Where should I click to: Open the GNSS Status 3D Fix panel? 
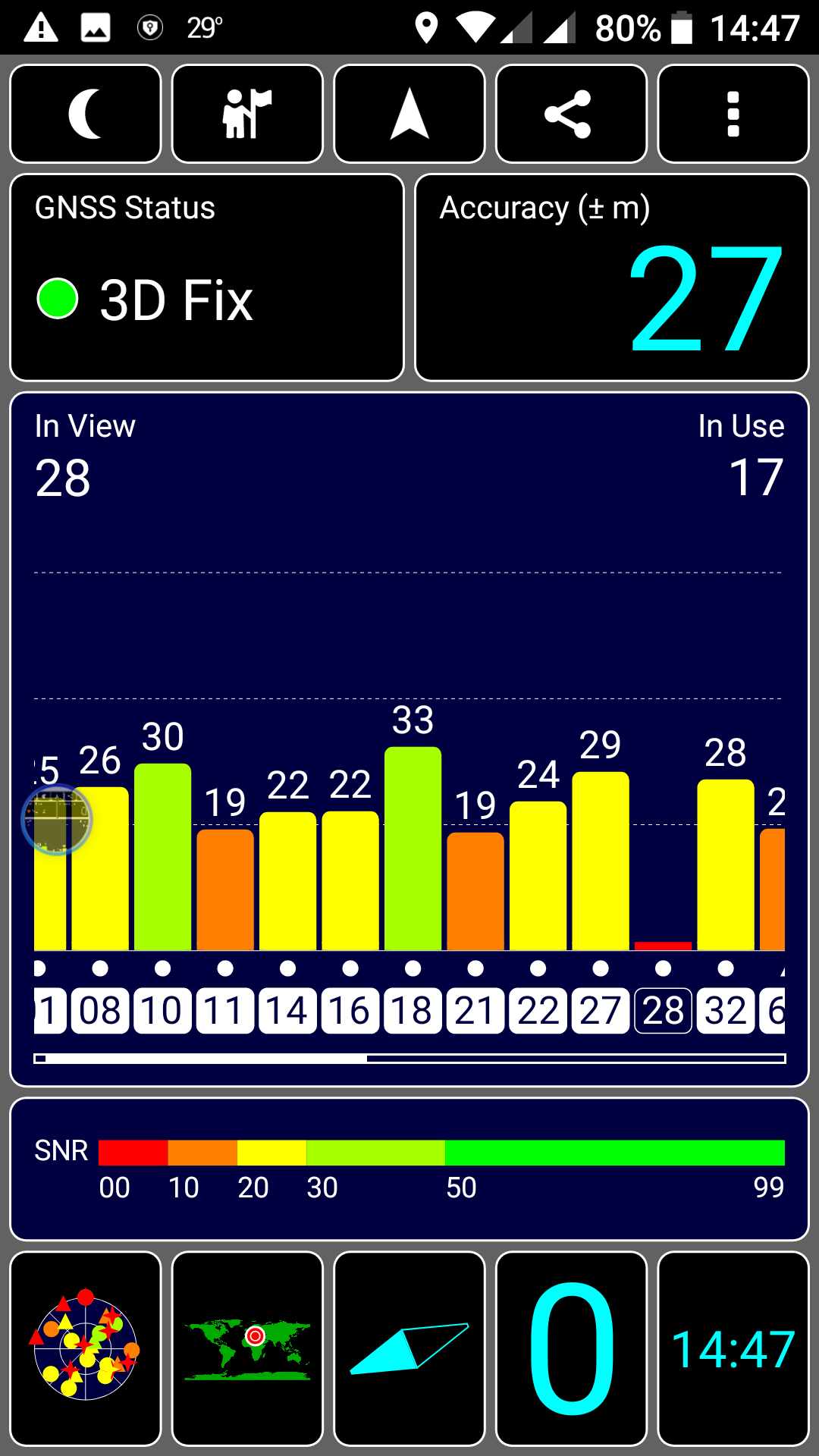coord(207,278)
